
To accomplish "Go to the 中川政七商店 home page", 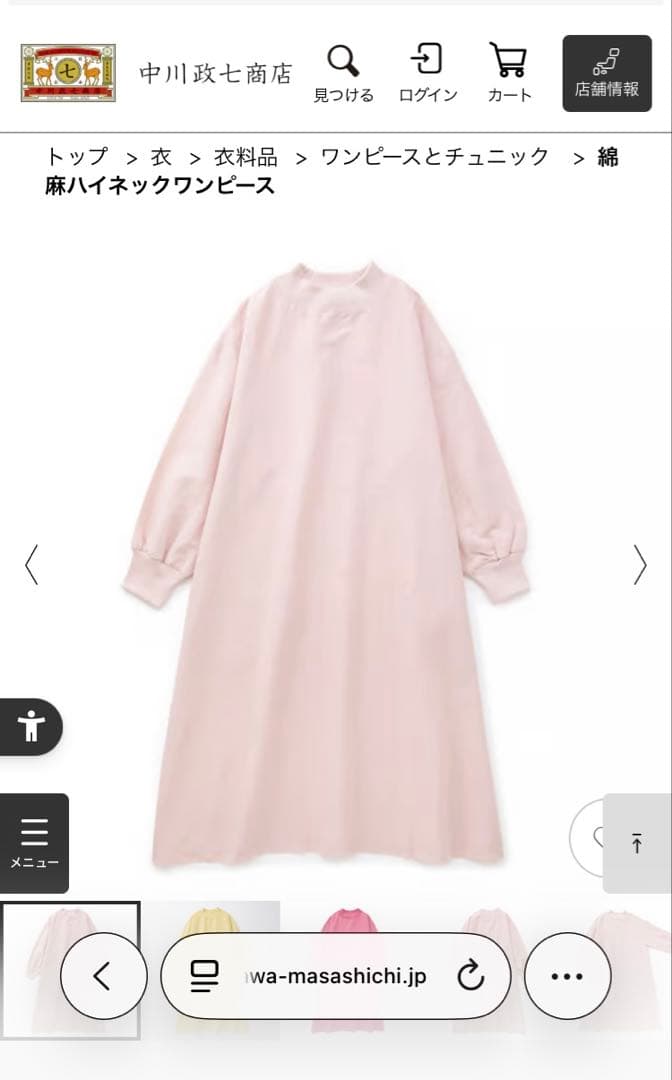I will click(x=157, y=73).
